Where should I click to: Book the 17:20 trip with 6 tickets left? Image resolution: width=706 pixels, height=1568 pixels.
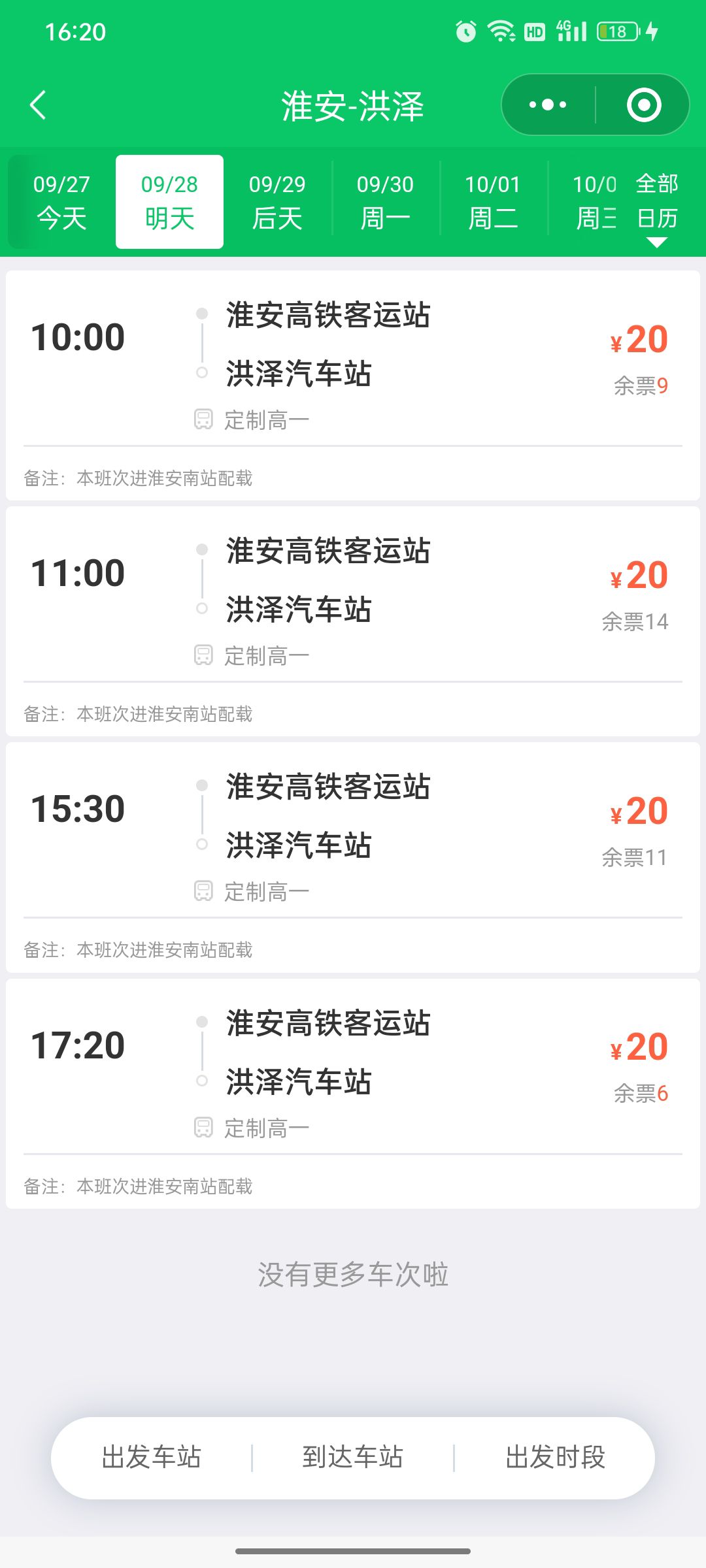[x=353, y=1094]
